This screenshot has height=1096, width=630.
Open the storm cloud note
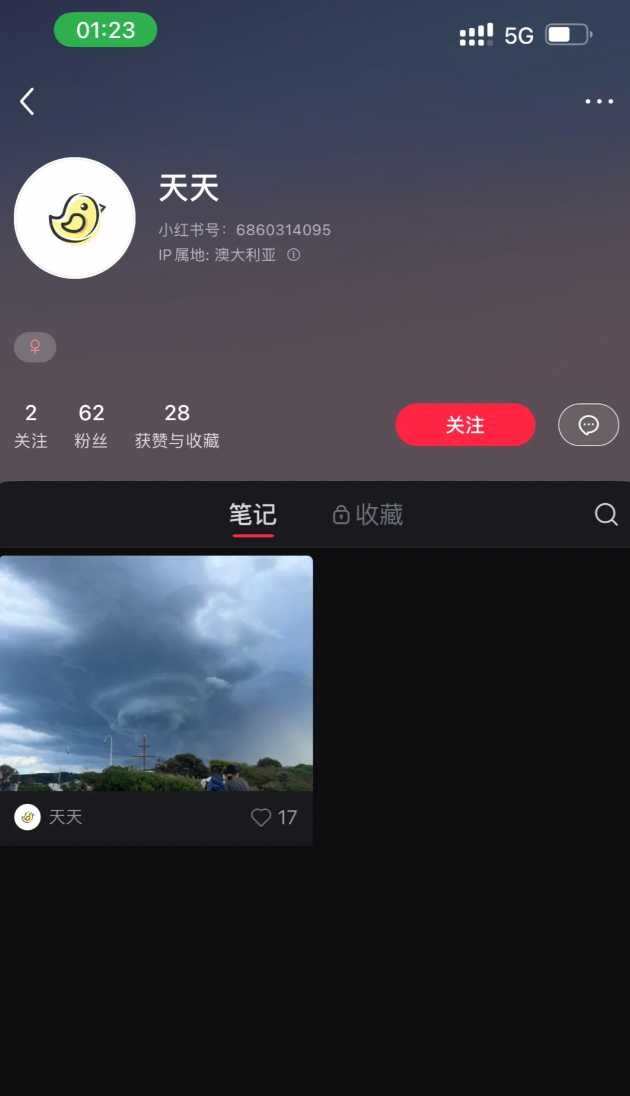click(x=156, y=673)
